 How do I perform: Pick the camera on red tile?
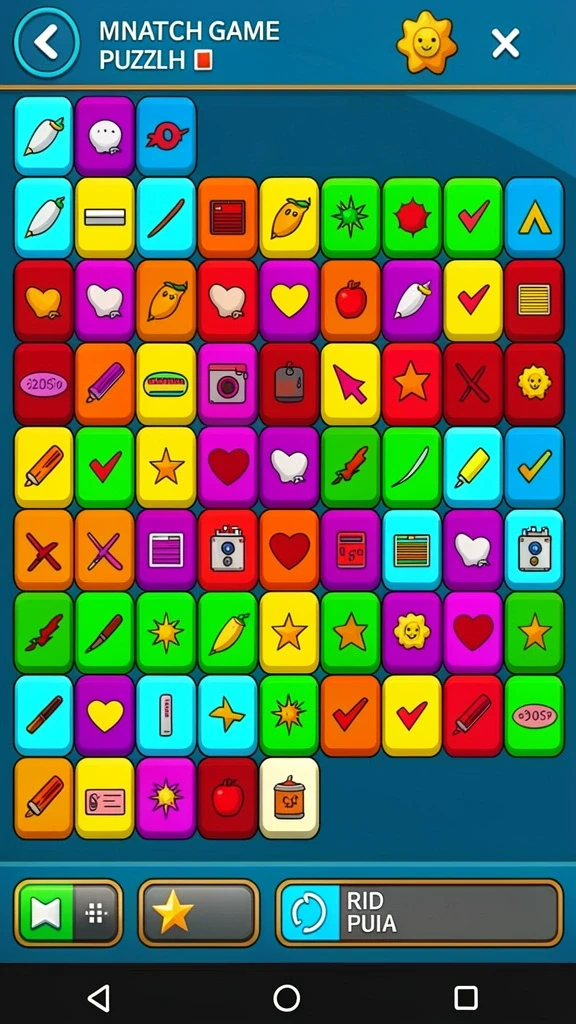pyautogui.click(x=228, y=549)
